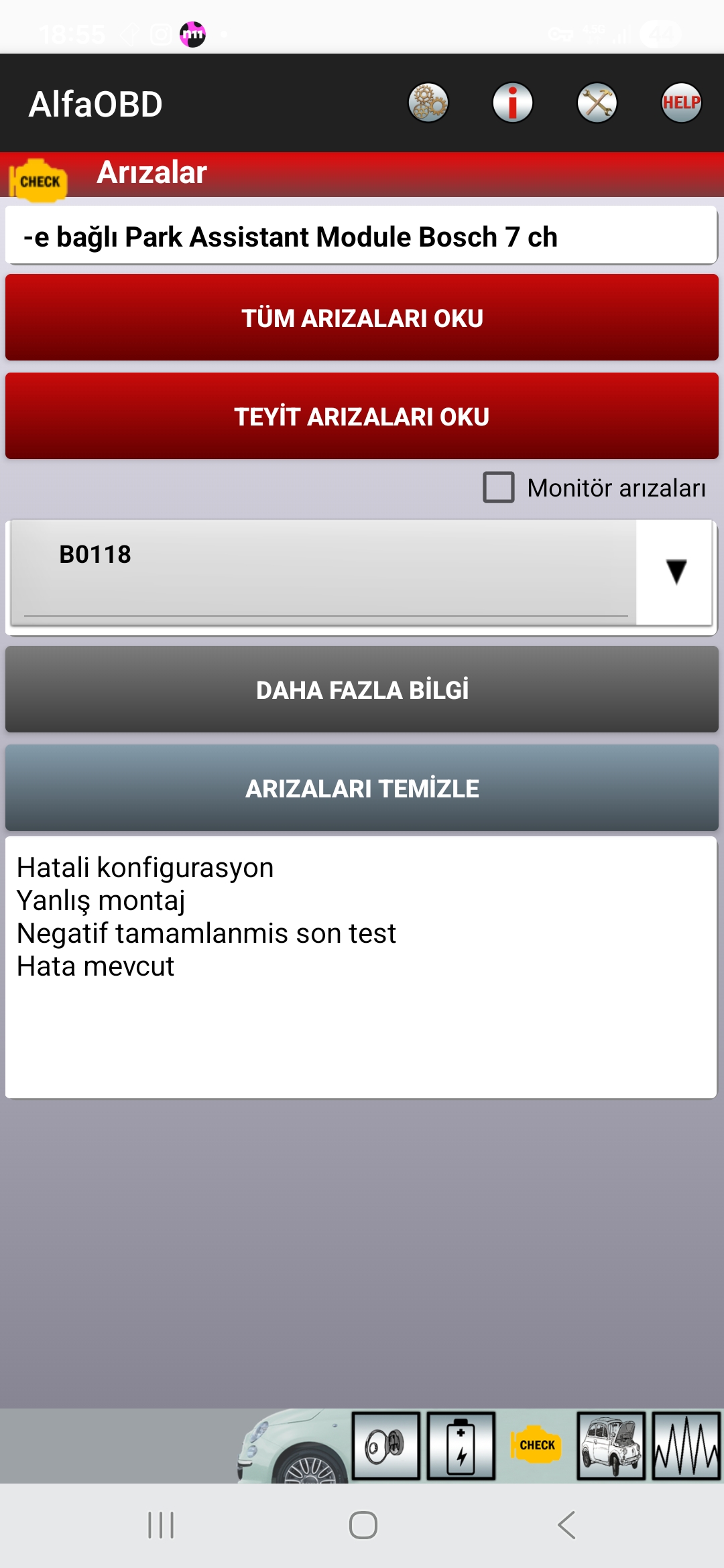
Task: Open the HELP icon
Action: (x=682, y=103)
